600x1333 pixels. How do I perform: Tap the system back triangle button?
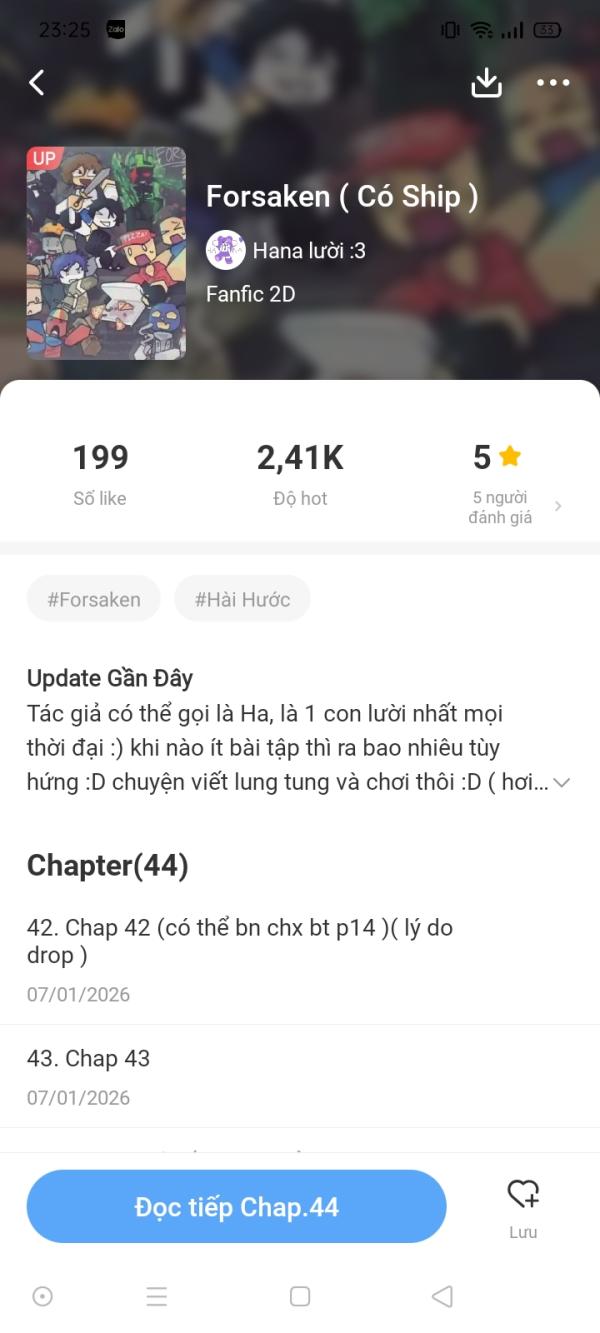(442, 1296)
